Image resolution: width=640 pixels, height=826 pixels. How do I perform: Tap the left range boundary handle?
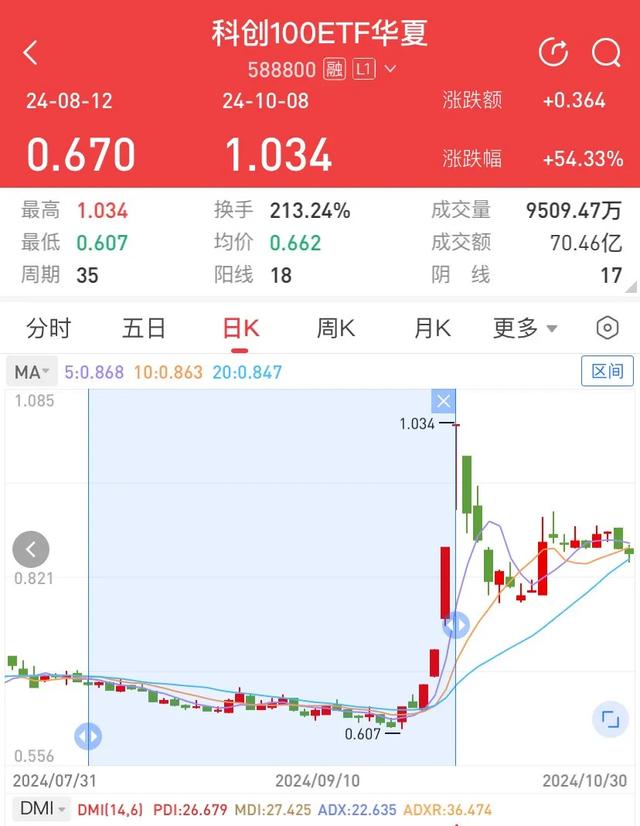[x=88, y=736]
